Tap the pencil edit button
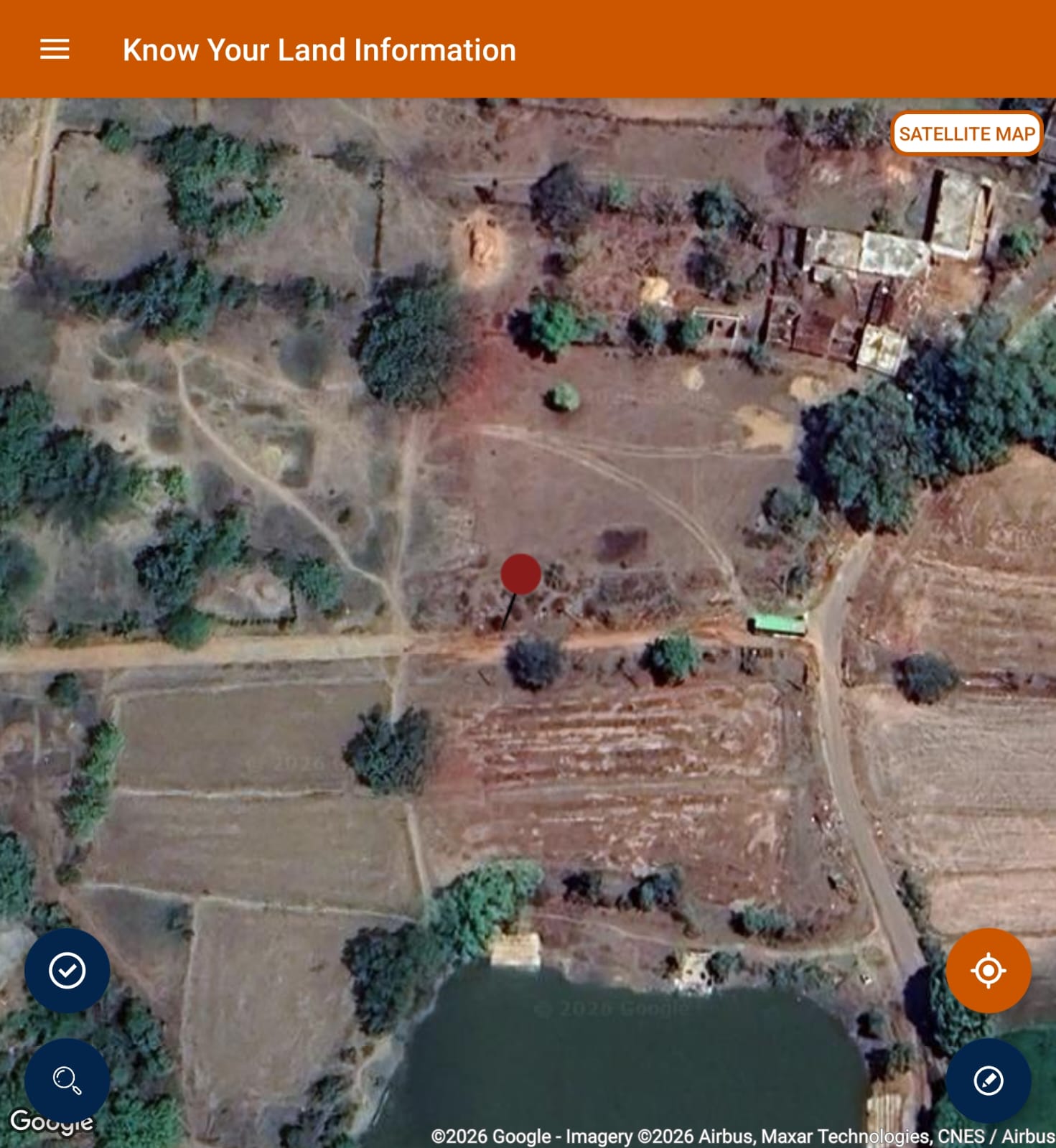This screenshot has height=1148, width=1056. click(x=988, y=1080)
